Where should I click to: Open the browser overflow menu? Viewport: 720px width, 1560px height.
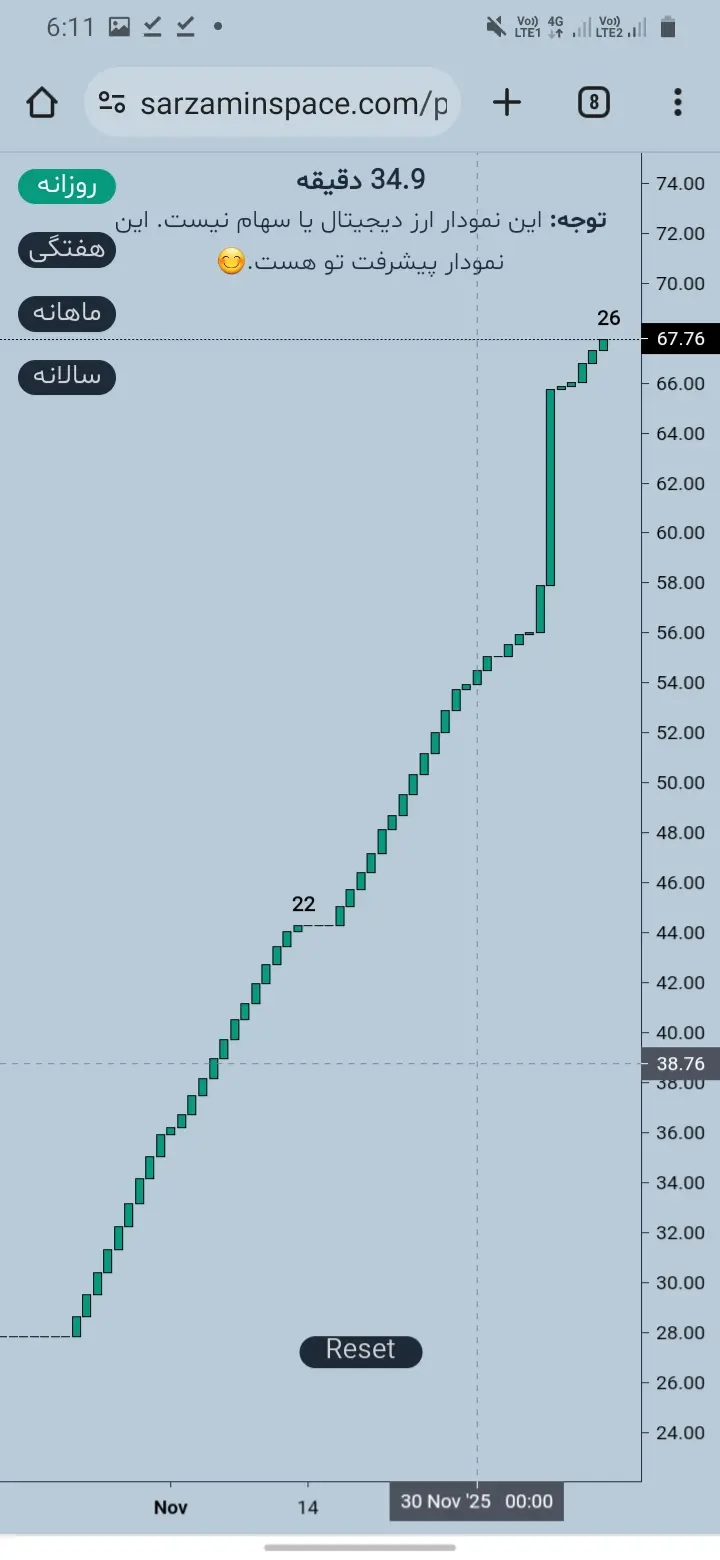pos(678,102)
